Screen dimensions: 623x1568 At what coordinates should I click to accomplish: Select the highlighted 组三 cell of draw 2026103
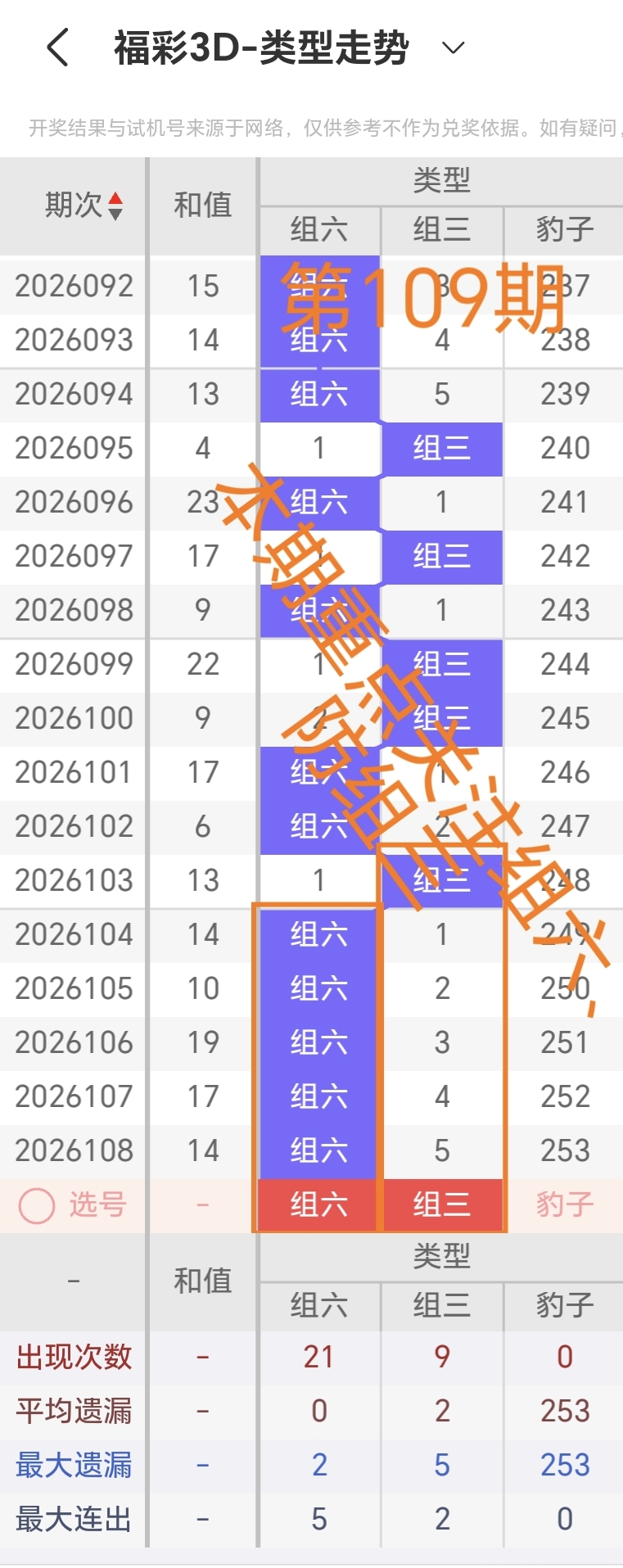tap(442, 880)
